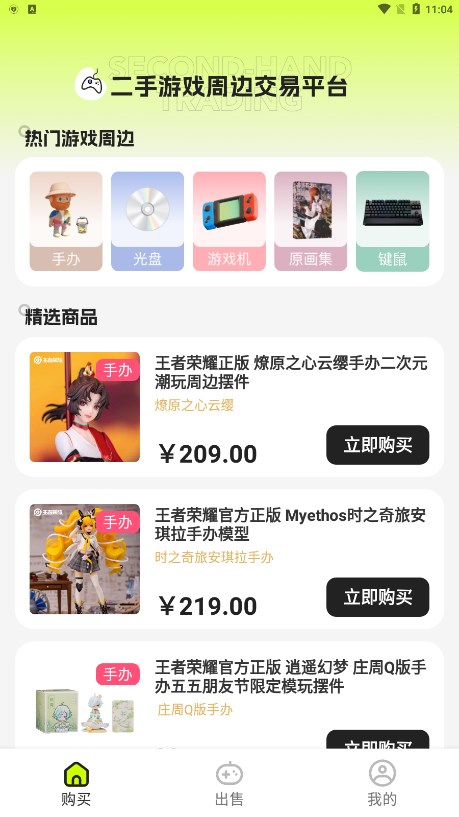Viewport: 459px width, 817px height.
Task: Open the 燎原之心云缨 product card
Action: [x=229, y=407]
